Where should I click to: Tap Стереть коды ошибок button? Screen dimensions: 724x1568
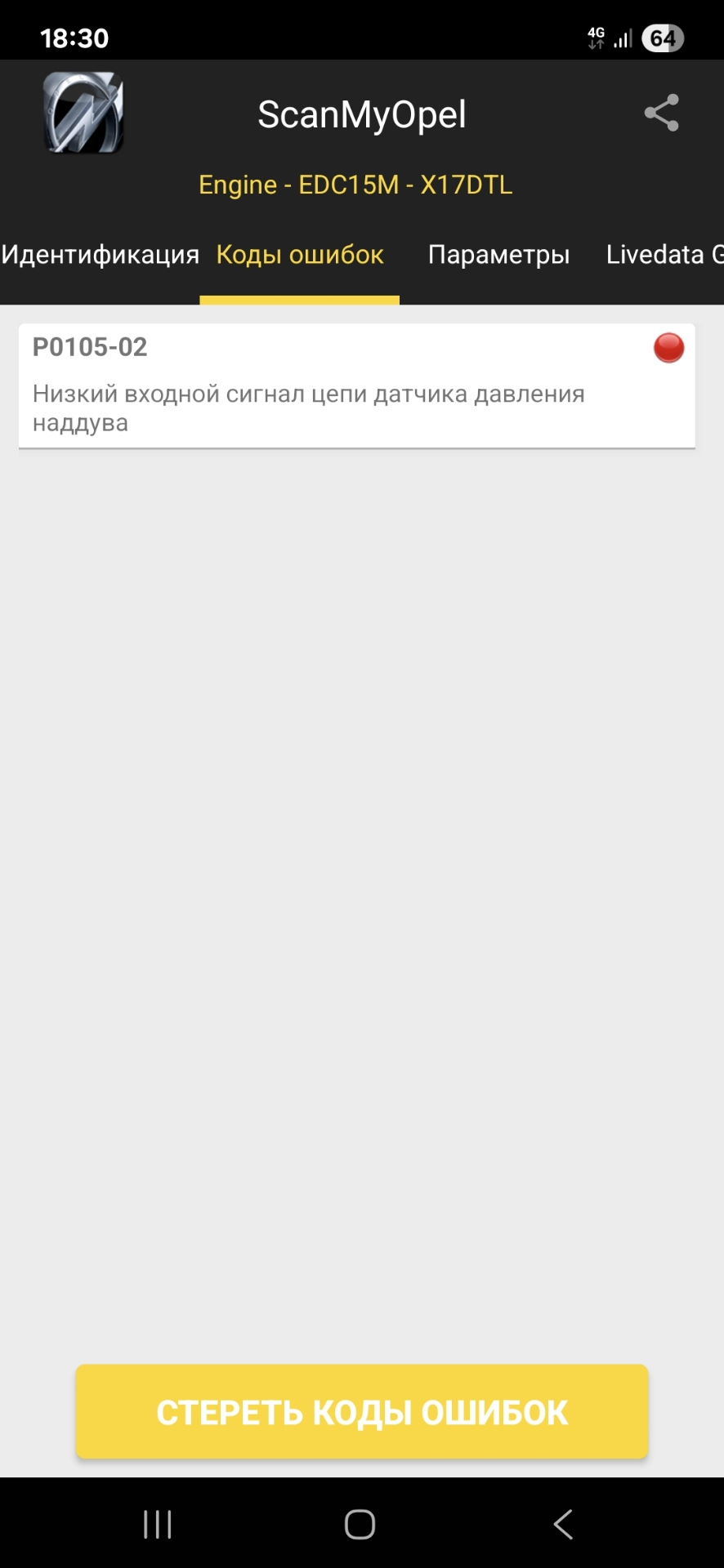click(362, 1412)
